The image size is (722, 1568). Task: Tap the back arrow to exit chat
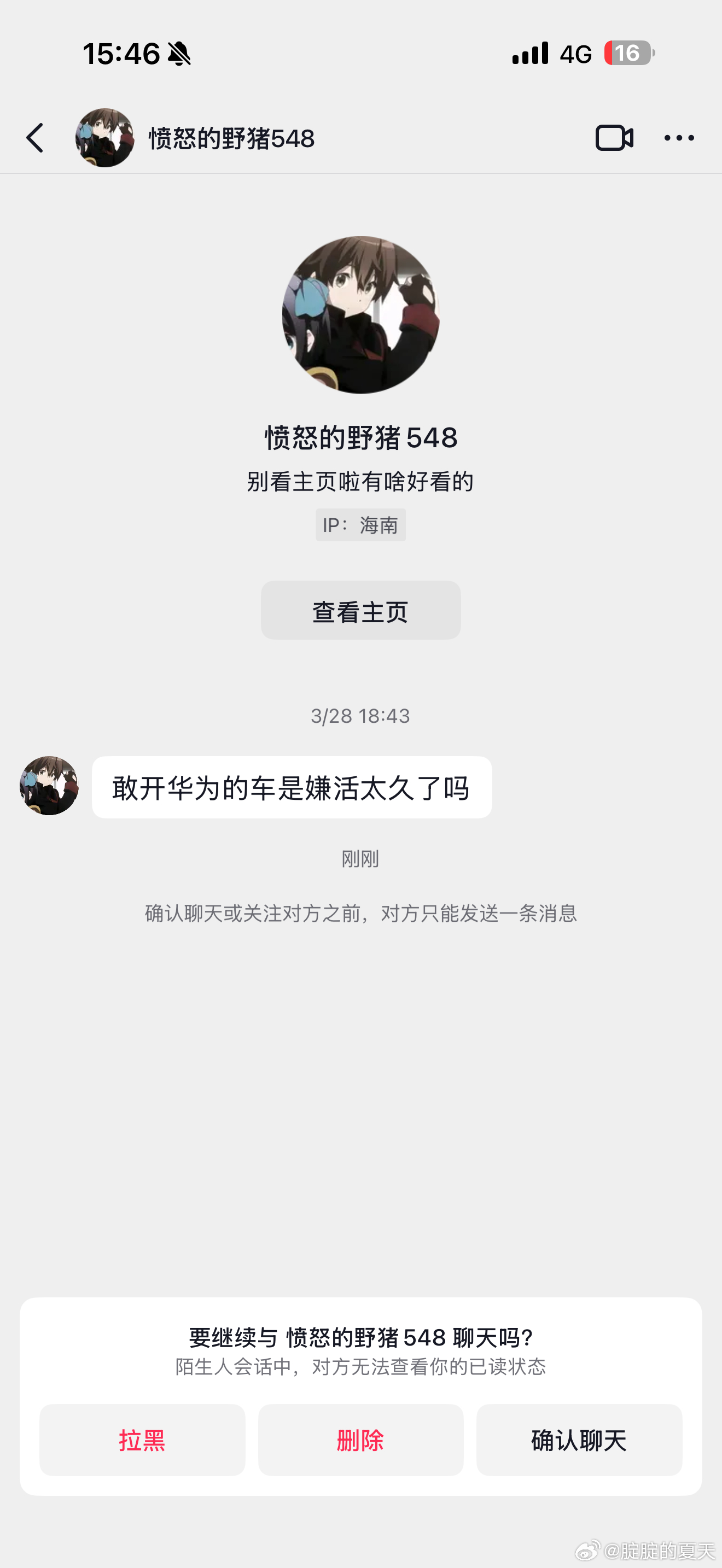tap(34, 138)
